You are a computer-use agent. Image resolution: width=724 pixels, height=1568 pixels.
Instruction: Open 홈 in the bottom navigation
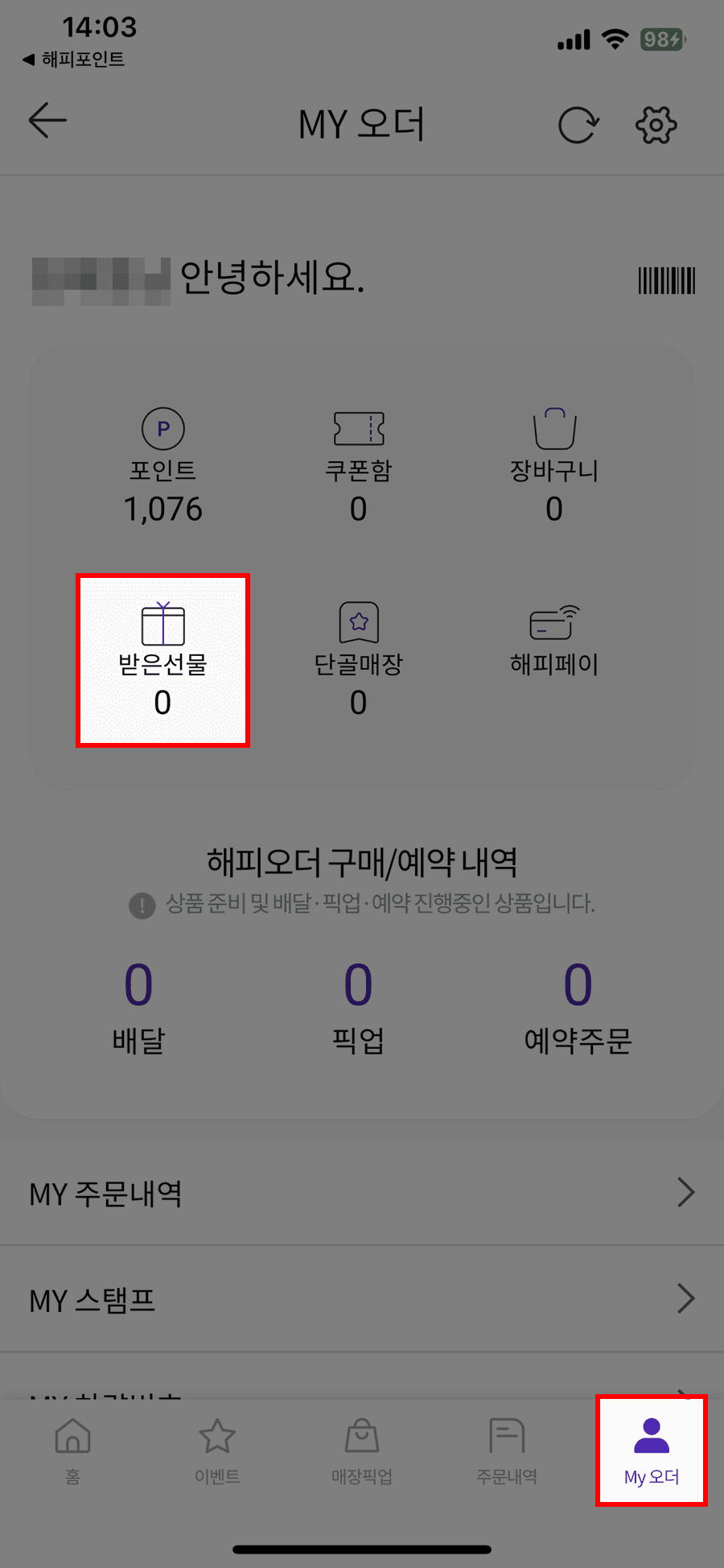(72, 1453)
